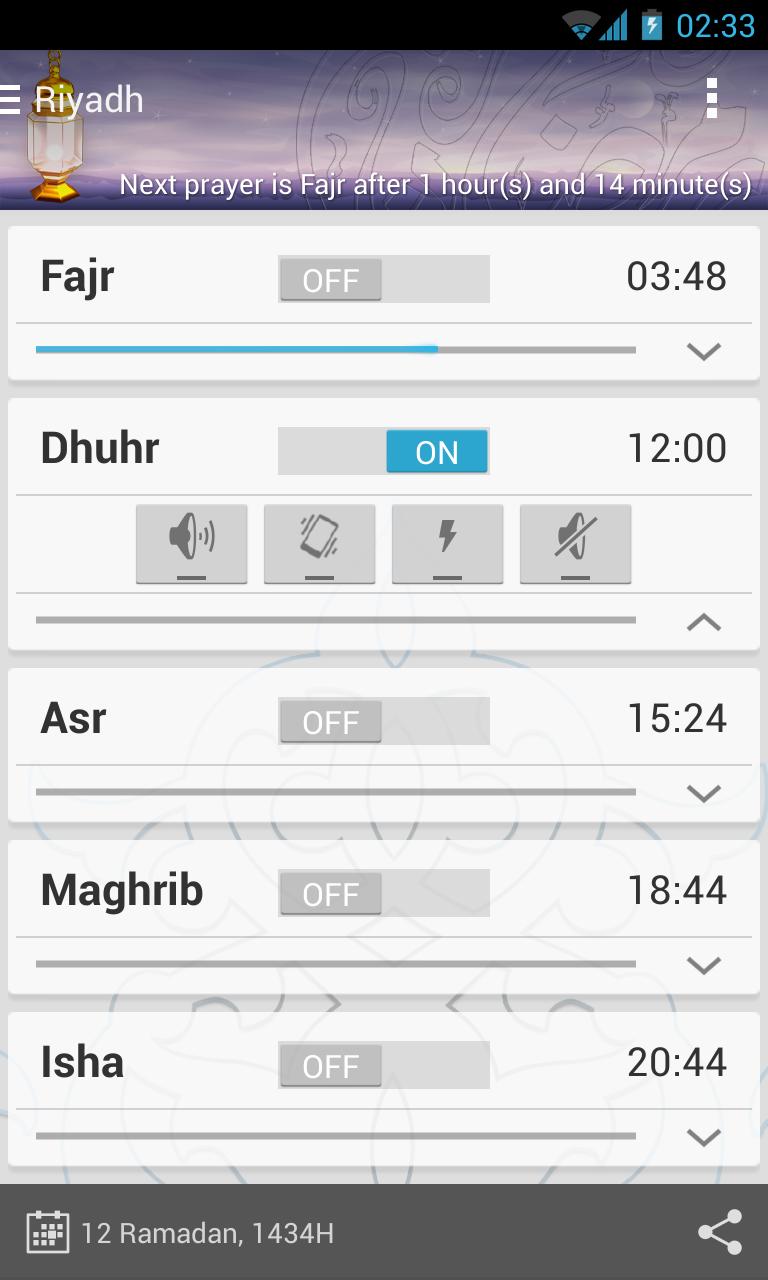768x1280 pixels.
Task: Collapse the Dhuhr options
Action: point(704,622)
